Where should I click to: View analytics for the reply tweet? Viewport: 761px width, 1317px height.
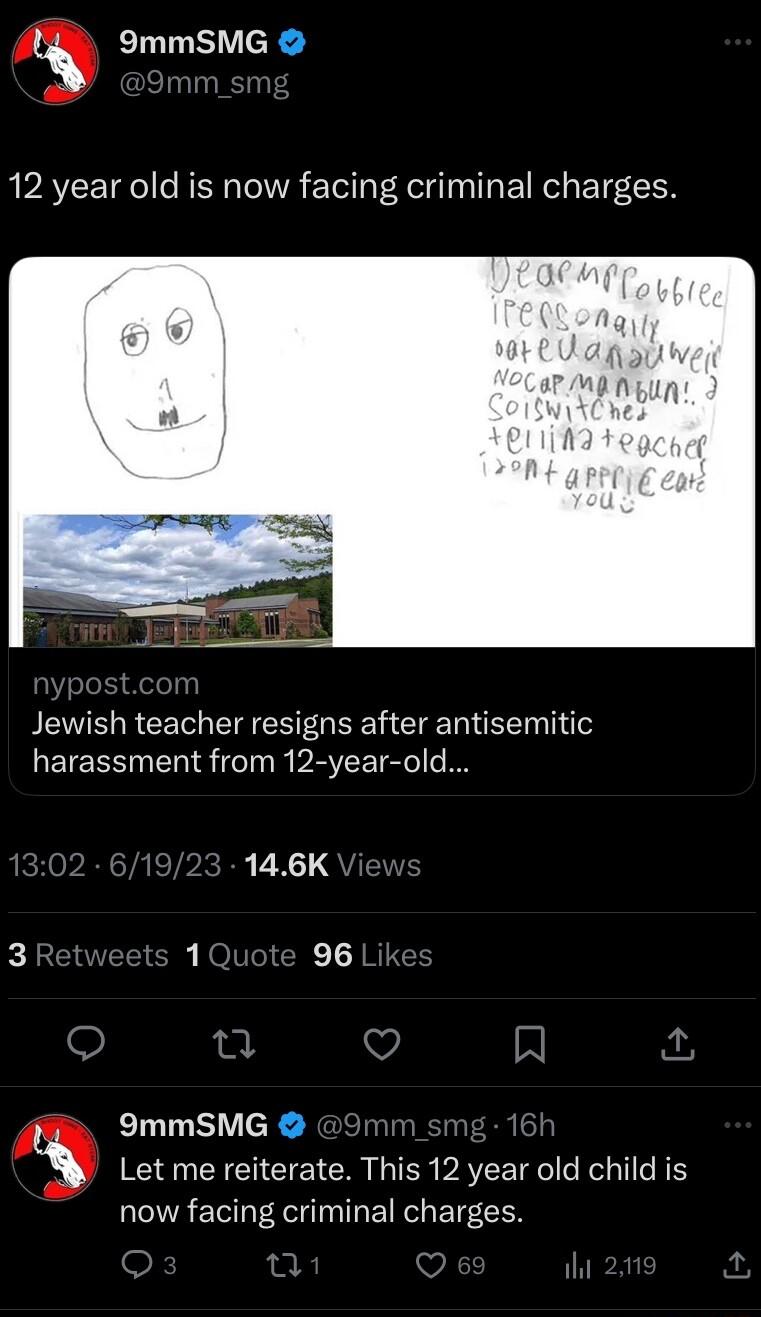click(x=576, y=1266)
